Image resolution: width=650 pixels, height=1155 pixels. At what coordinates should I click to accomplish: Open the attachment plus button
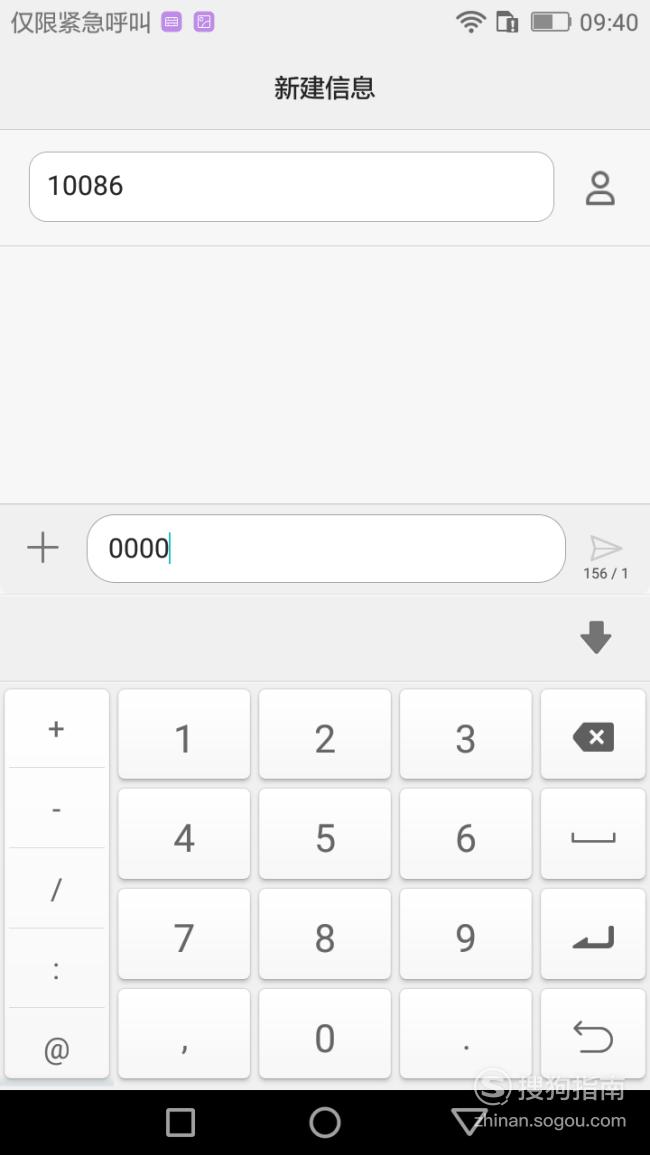43,548
